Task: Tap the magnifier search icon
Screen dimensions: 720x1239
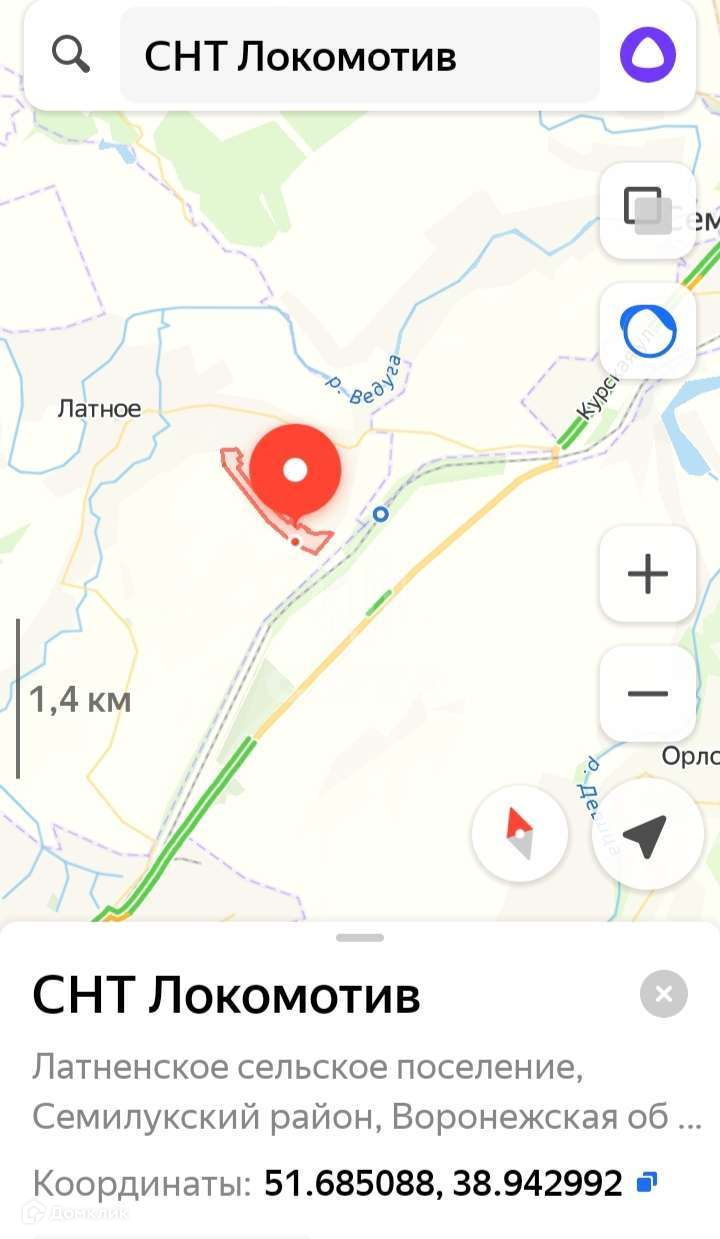Action: click(71, 55)
